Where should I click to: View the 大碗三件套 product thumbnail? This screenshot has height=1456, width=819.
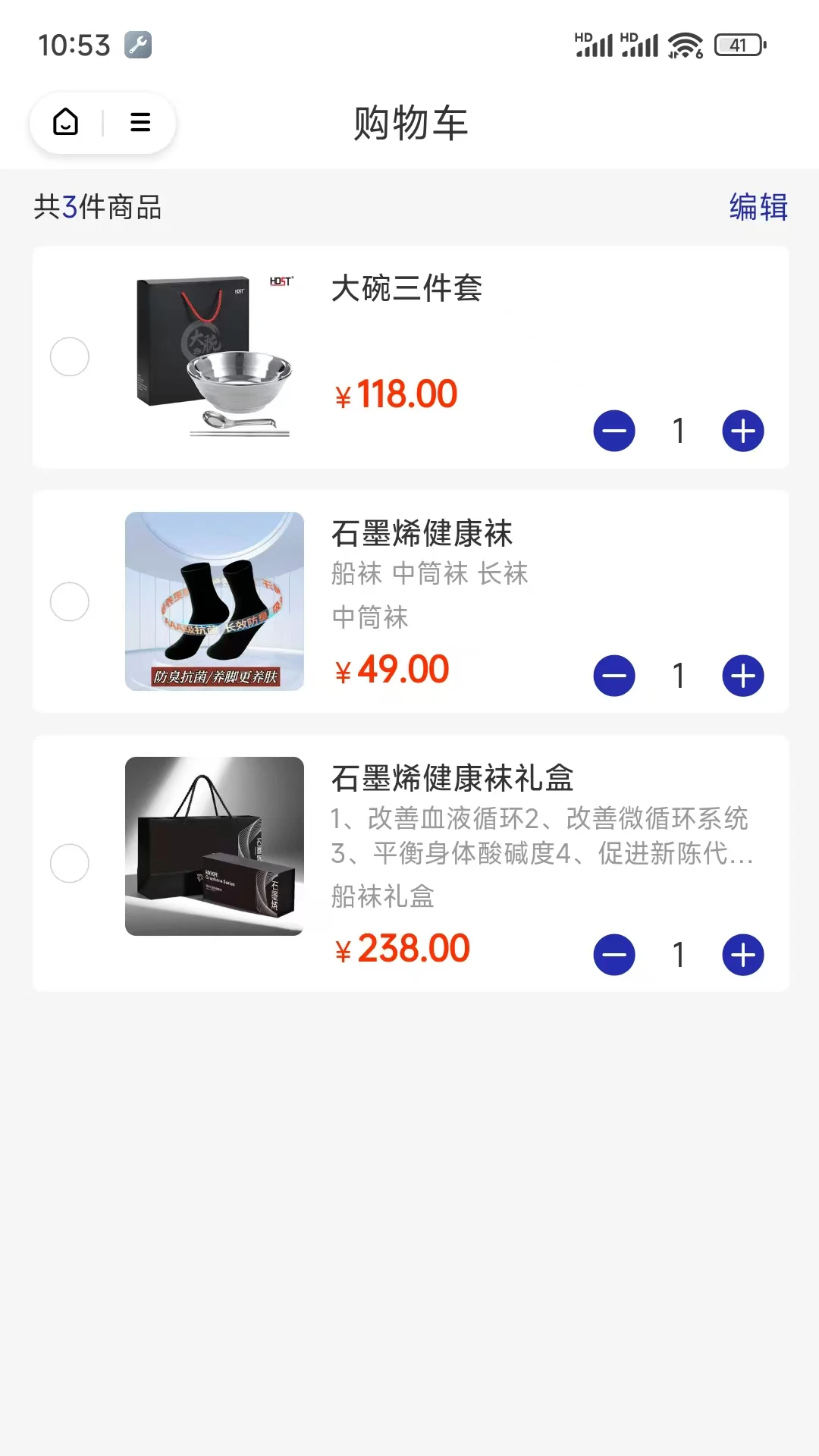215,356
